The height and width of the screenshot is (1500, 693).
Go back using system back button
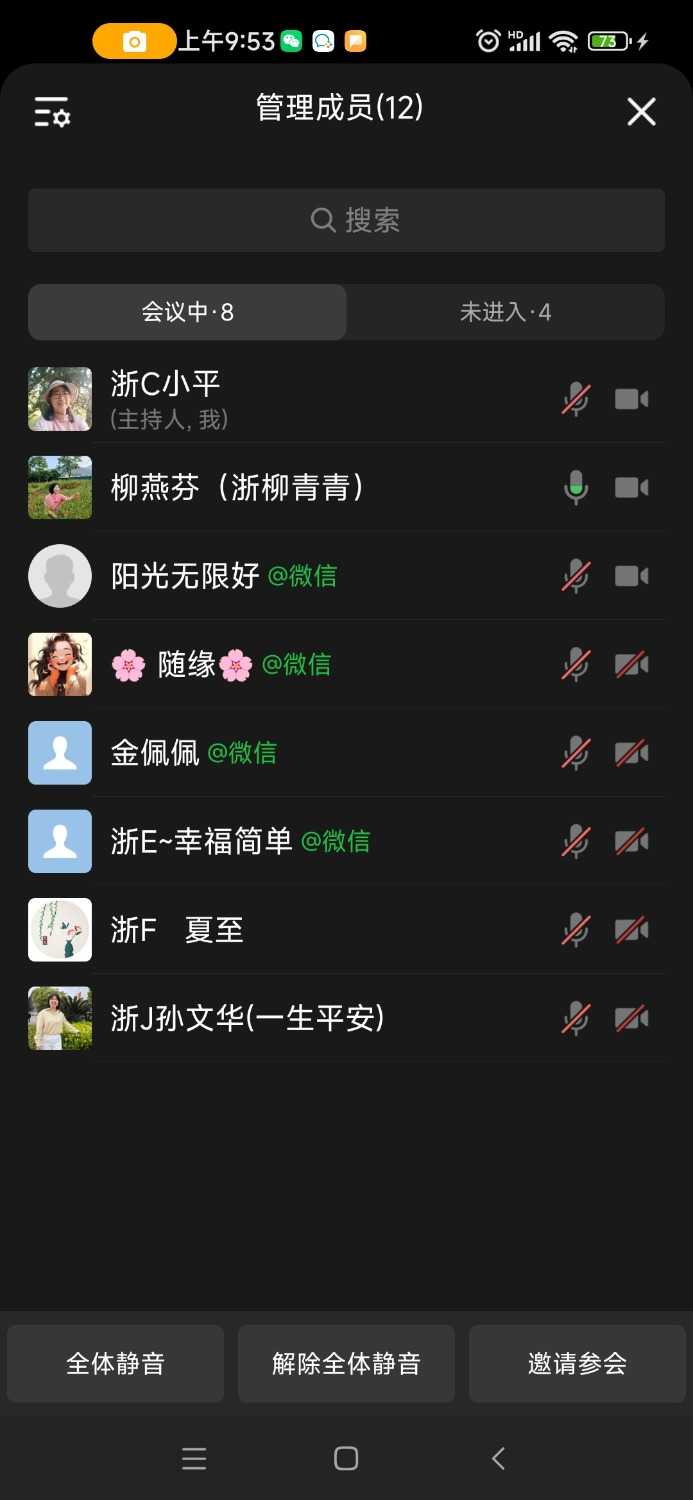coord(498,1458)
